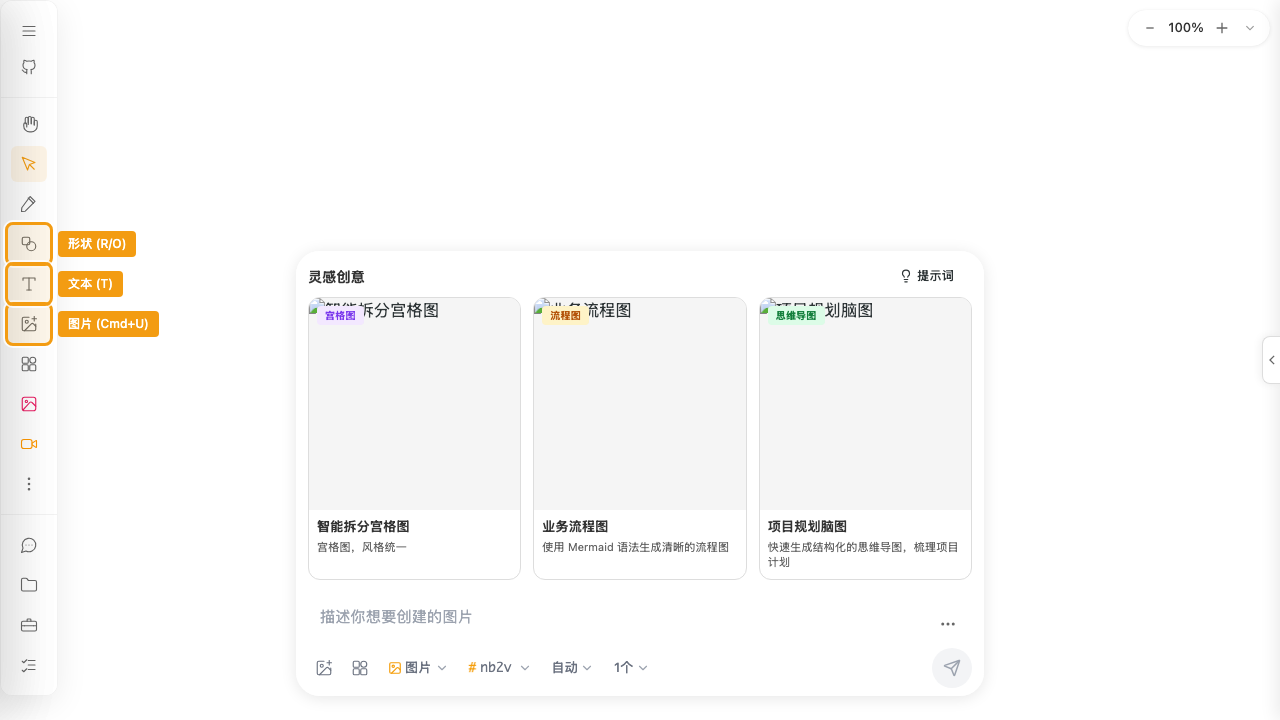1280x720 pixels.
Task: Zoom out with the minus button
Action: 1150,28
